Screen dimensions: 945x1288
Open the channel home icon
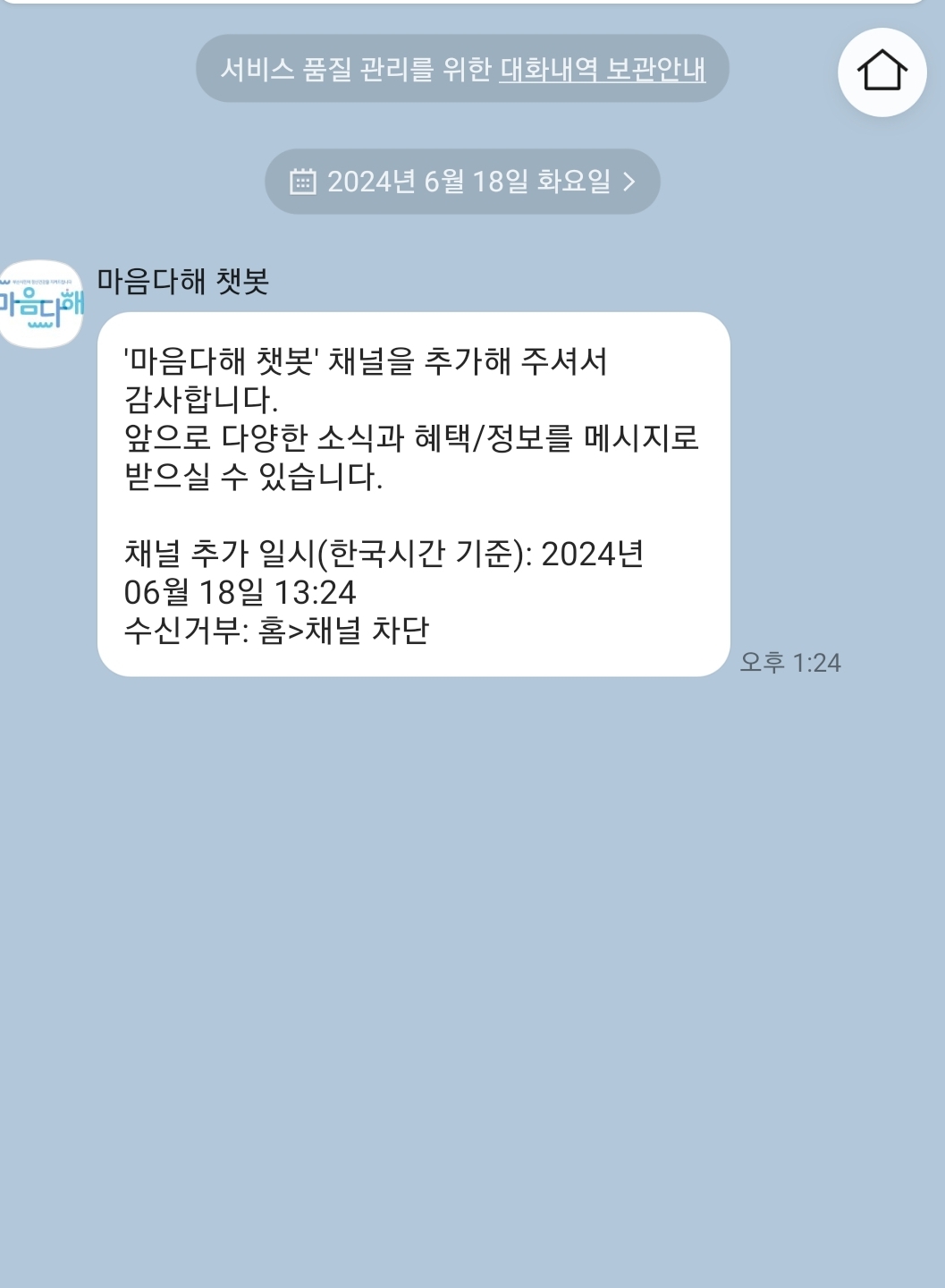click(882, 72)
